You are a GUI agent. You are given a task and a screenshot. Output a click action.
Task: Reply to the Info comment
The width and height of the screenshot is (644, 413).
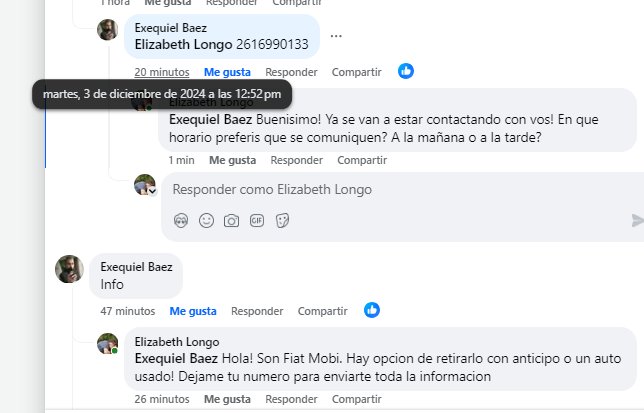pyautogui.click(x=257, y=311)
